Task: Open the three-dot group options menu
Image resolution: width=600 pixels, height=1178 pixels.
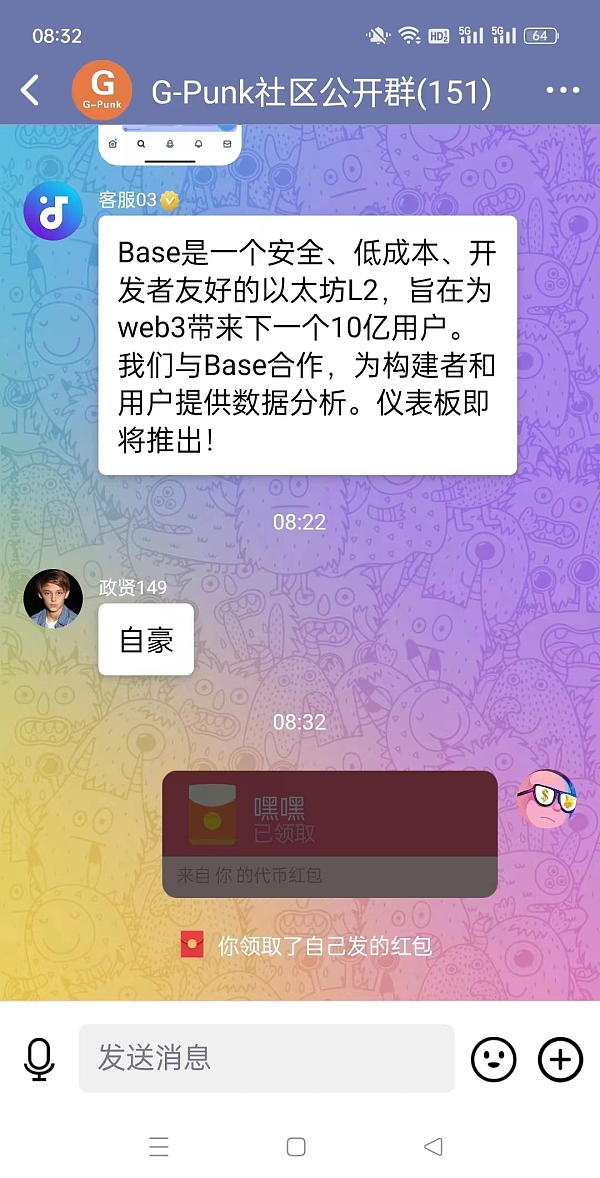Action: click(562, 92)
